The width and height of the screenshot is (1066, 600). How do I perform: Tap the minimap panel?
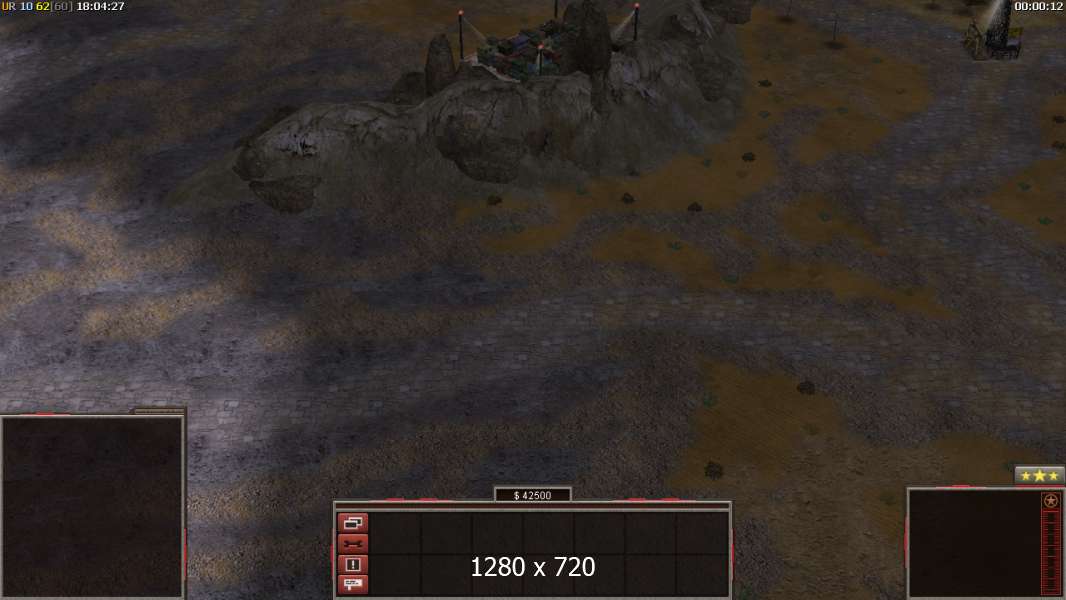pos(92,506)
